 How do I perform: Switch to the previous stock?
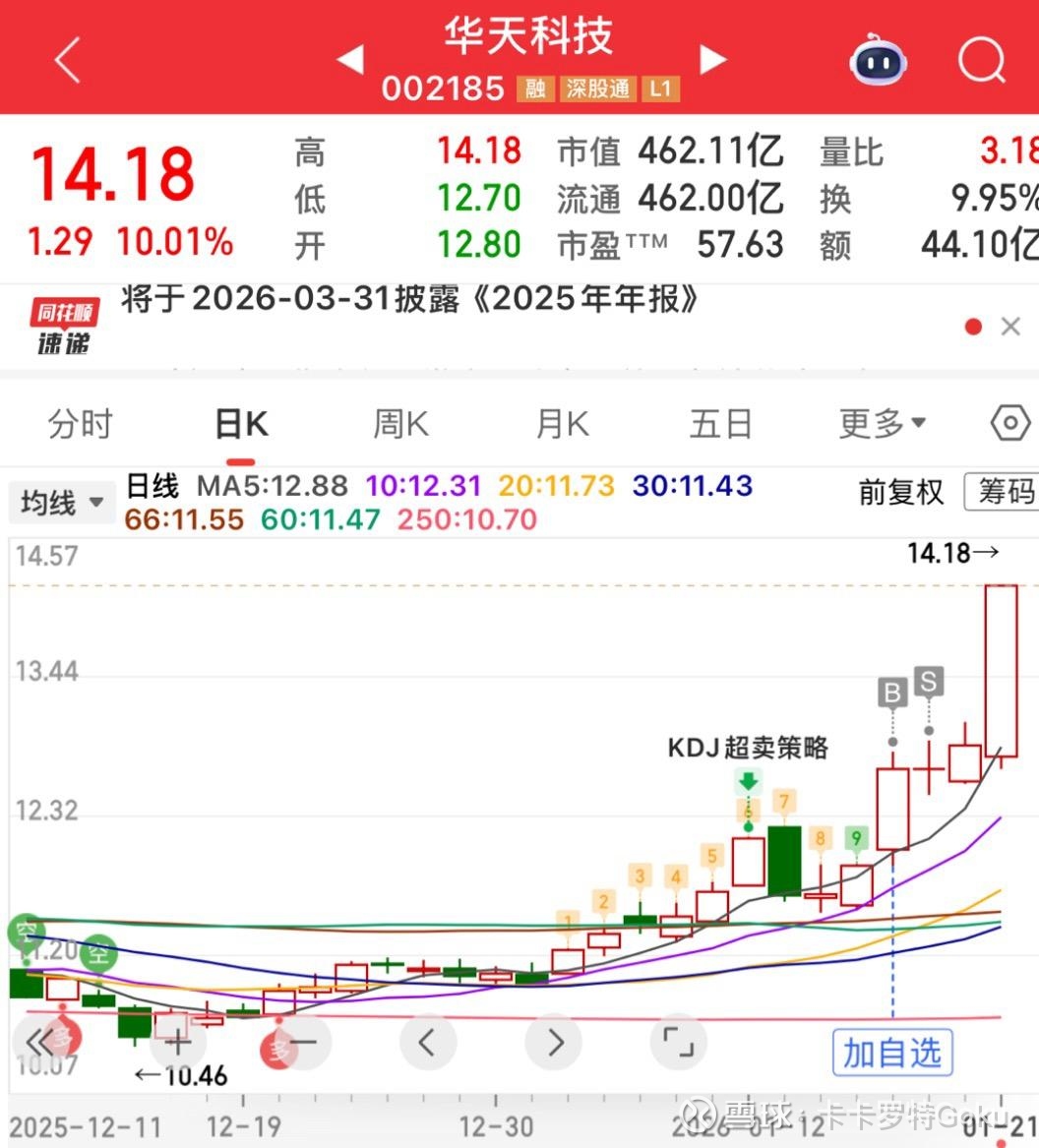pos(350,61)
